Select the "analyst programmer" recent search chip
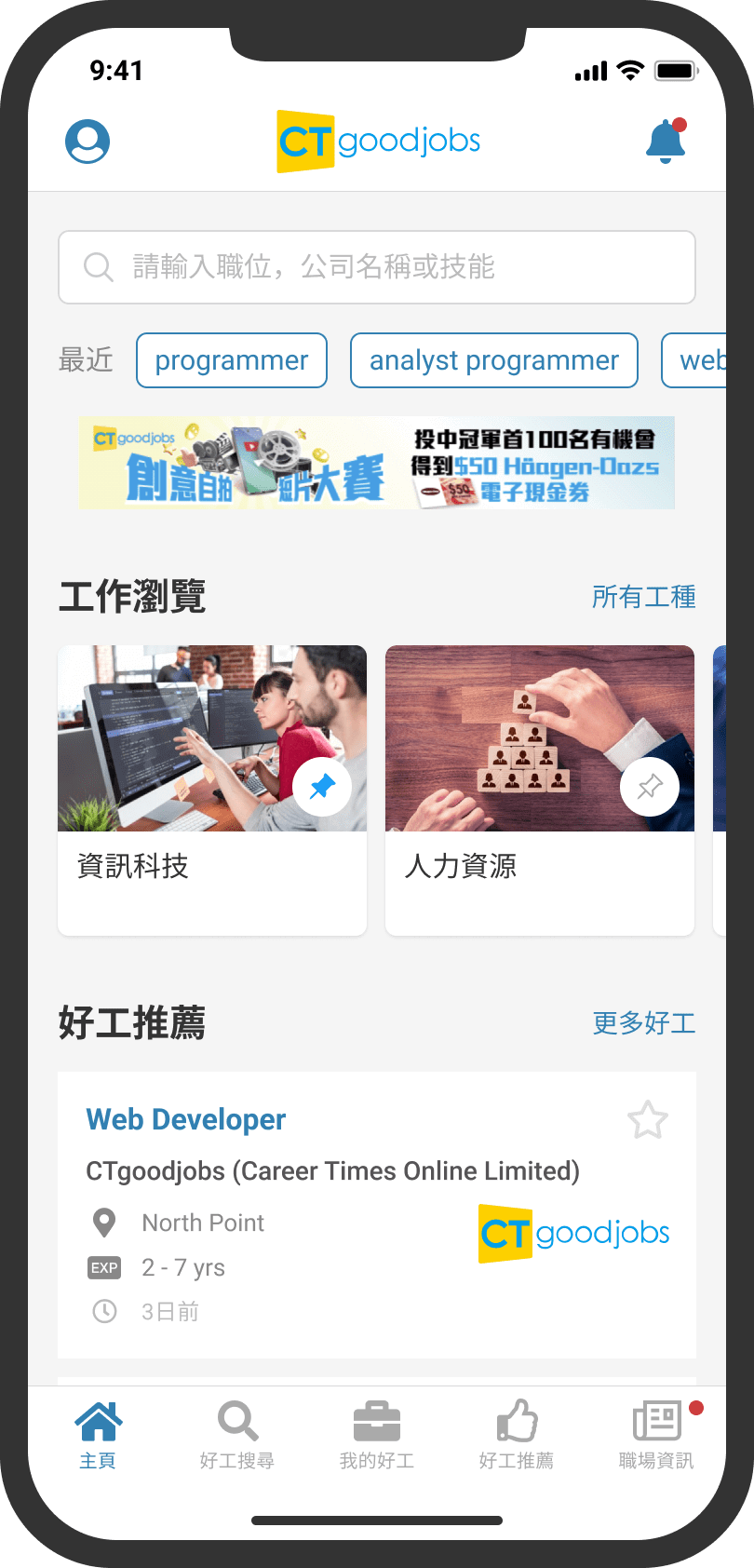This screenshot has height=1568, width=754. [493, 360]
